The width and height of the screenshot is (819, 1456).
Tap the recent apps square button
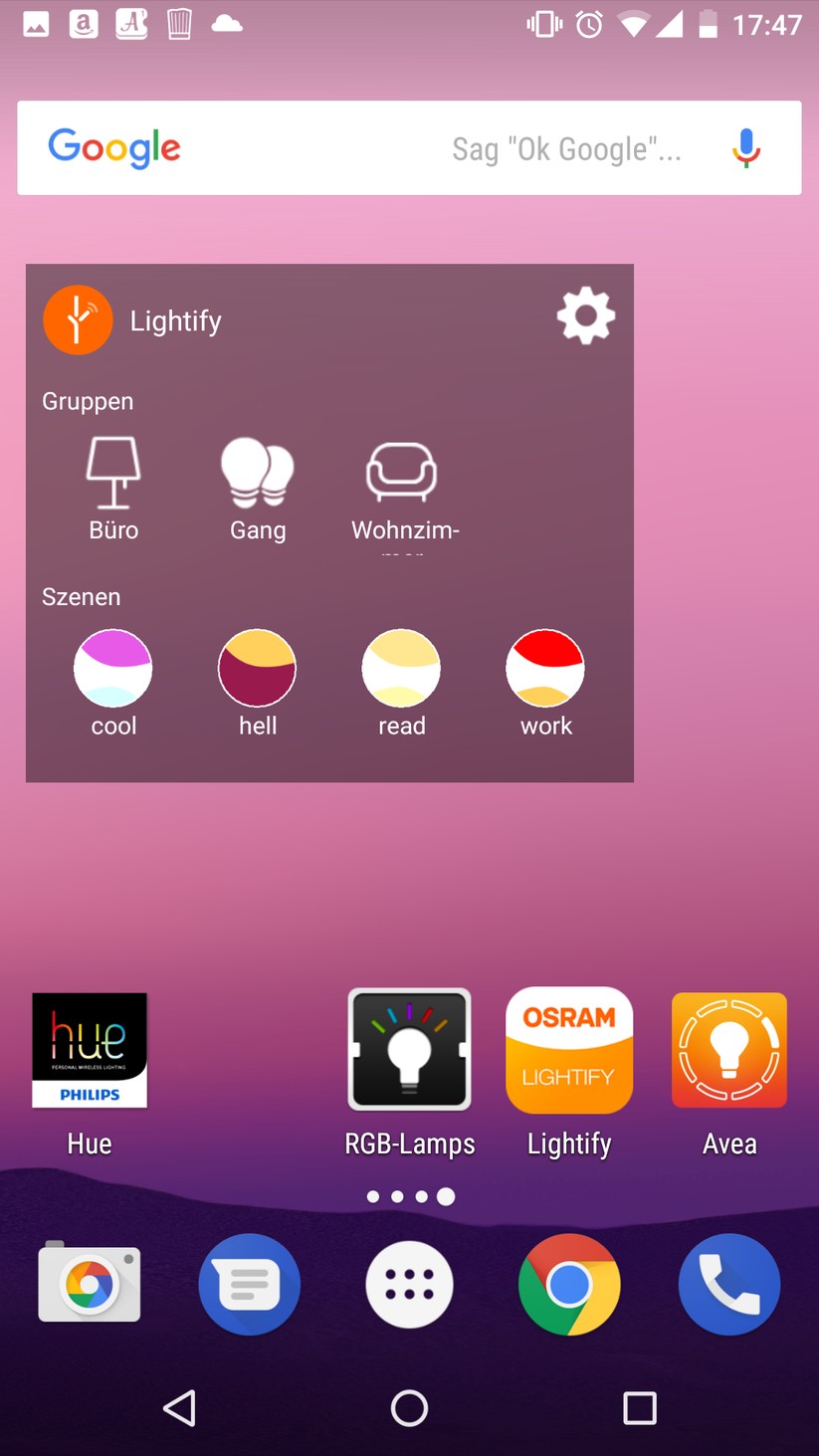coord(639,1408)
